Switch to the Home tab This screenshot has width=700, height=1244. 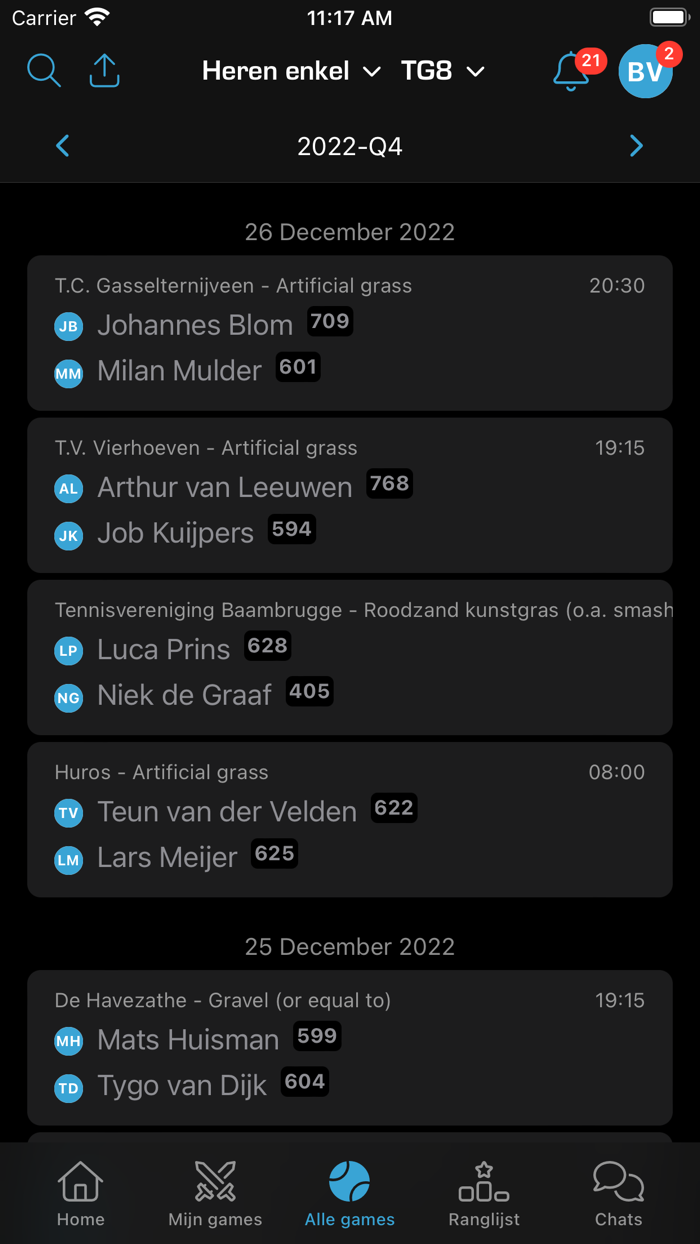pos(80,1195)
